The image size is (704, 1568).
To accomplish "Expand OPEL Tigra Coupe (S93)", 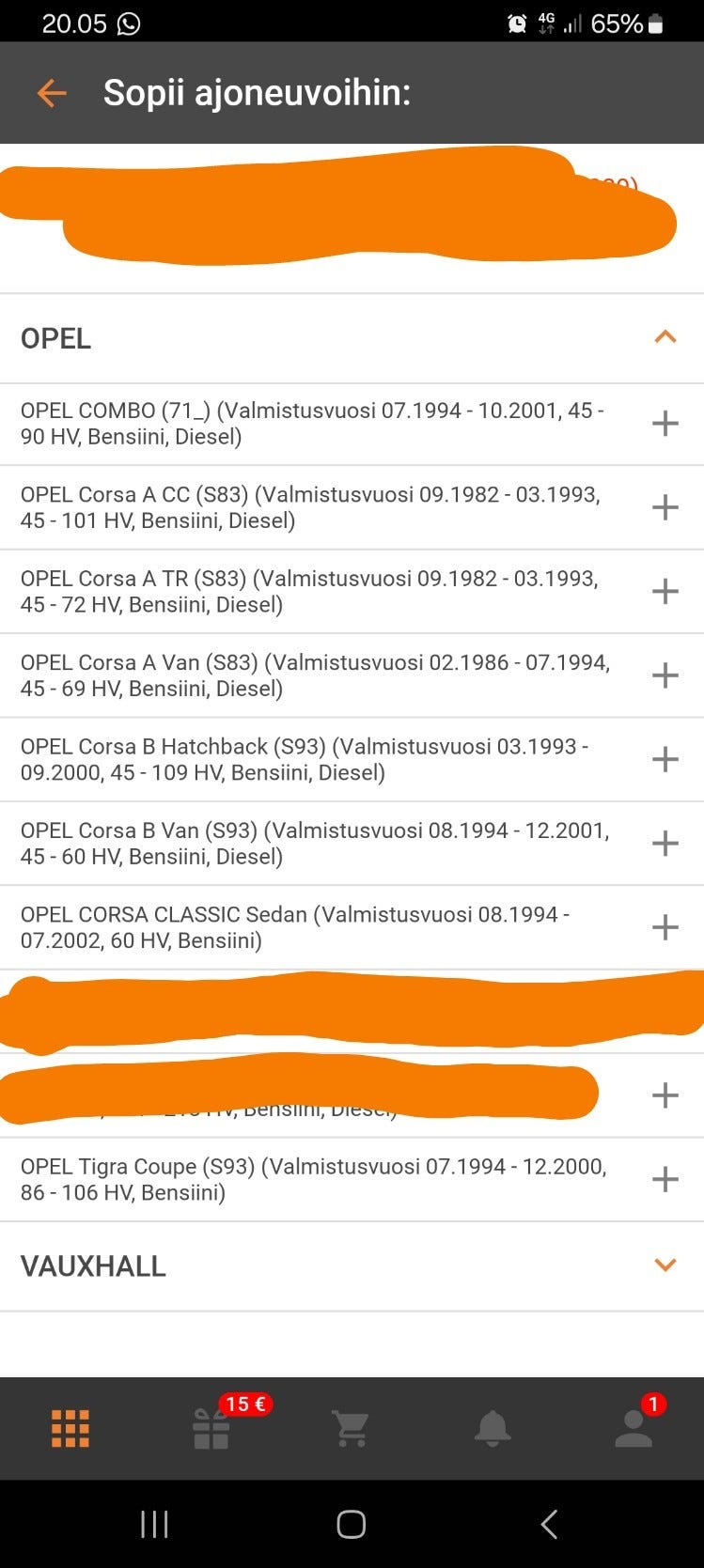I will point(665,1179).
